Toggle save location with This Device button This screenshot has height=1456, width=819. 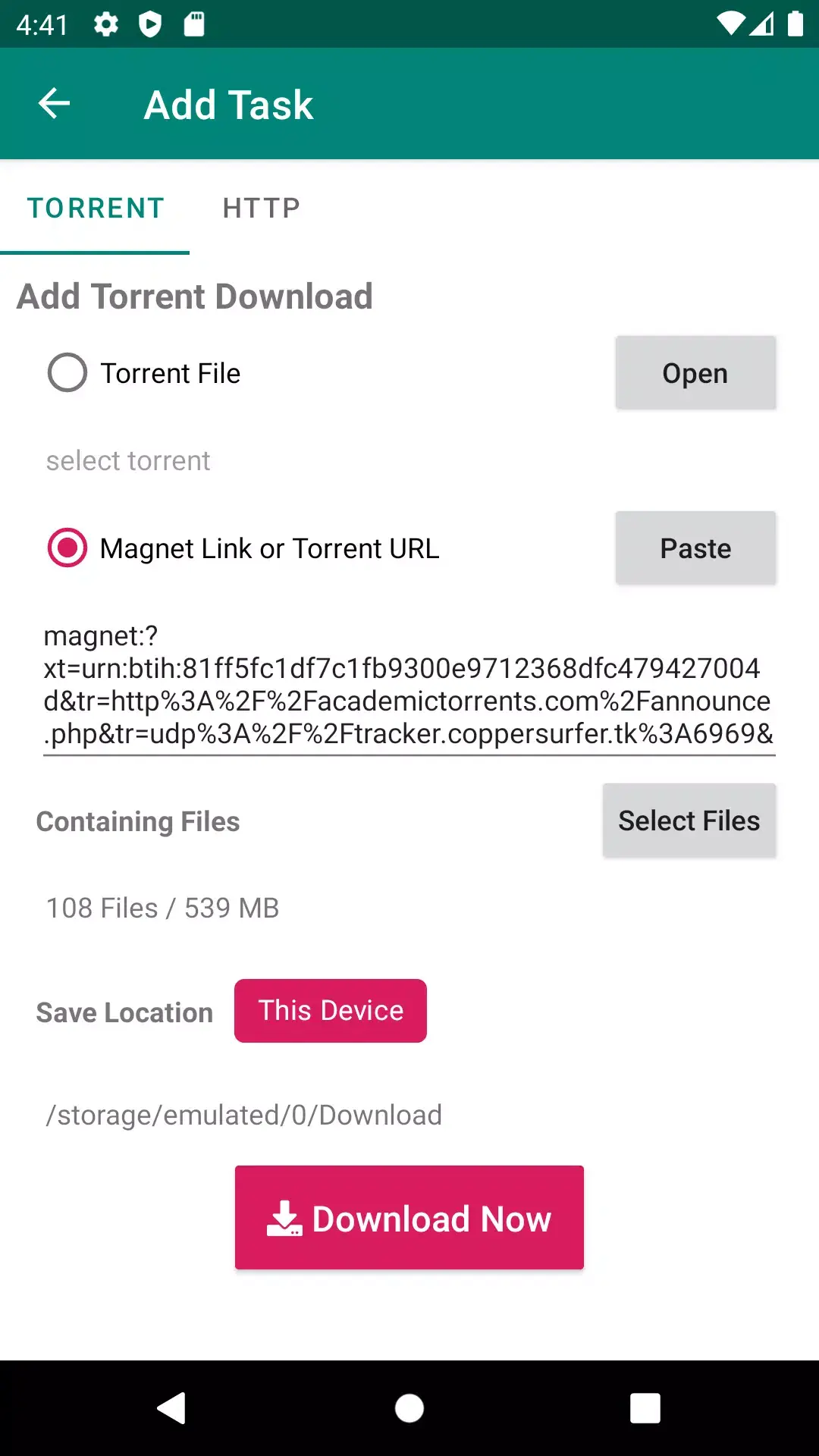click(x=330, y=1010)
